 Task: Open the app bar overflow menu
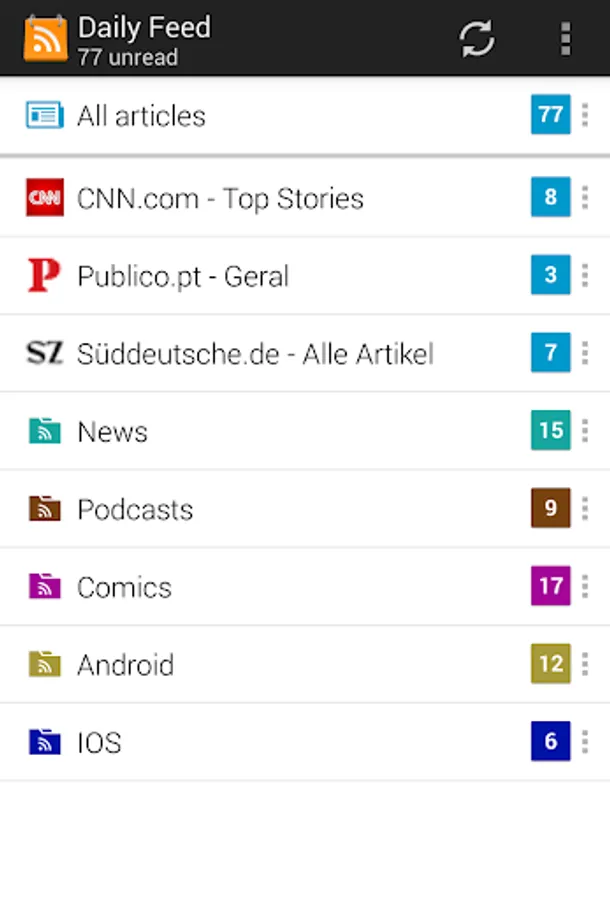pyautogui.click(x=565, y=39)
